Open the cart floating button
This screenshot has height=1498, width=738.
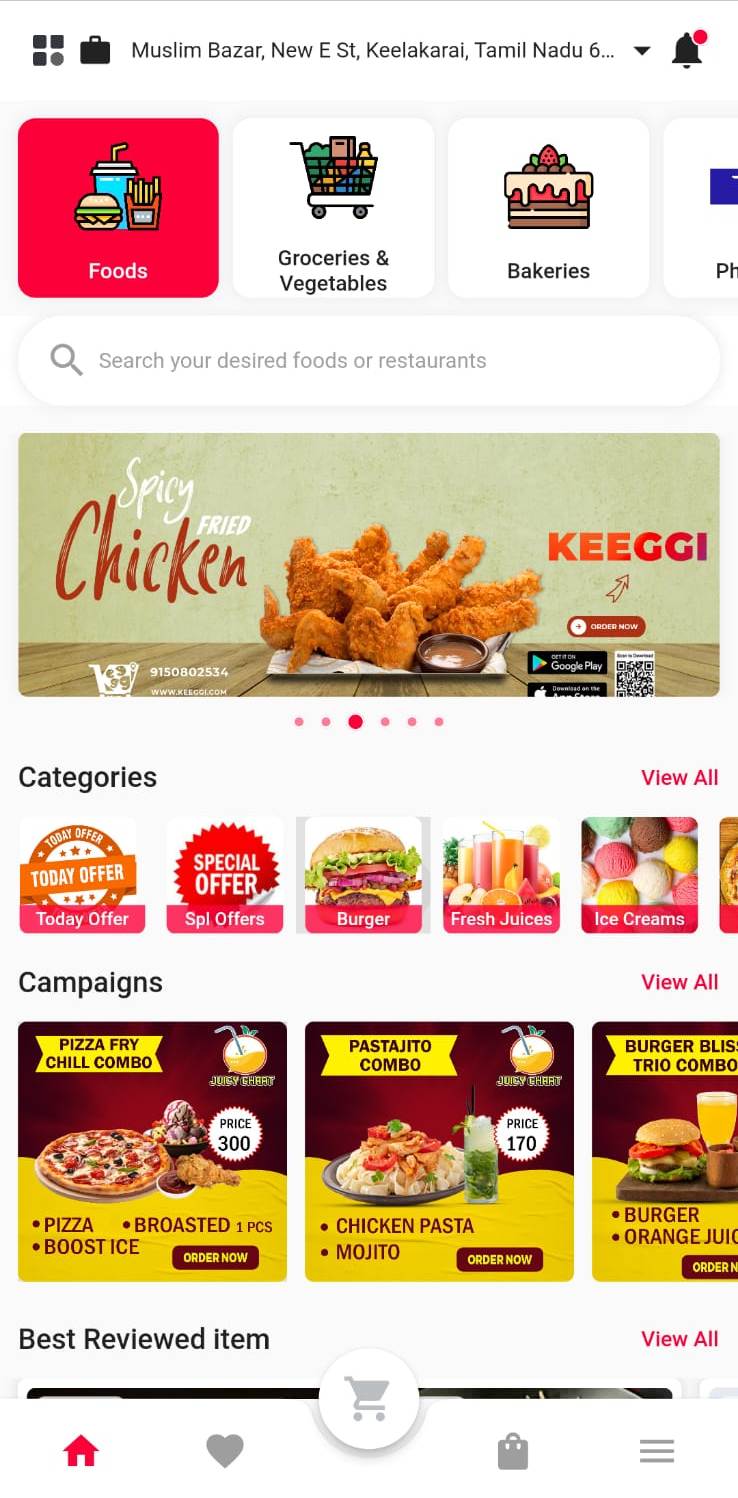pos(368,1399)
